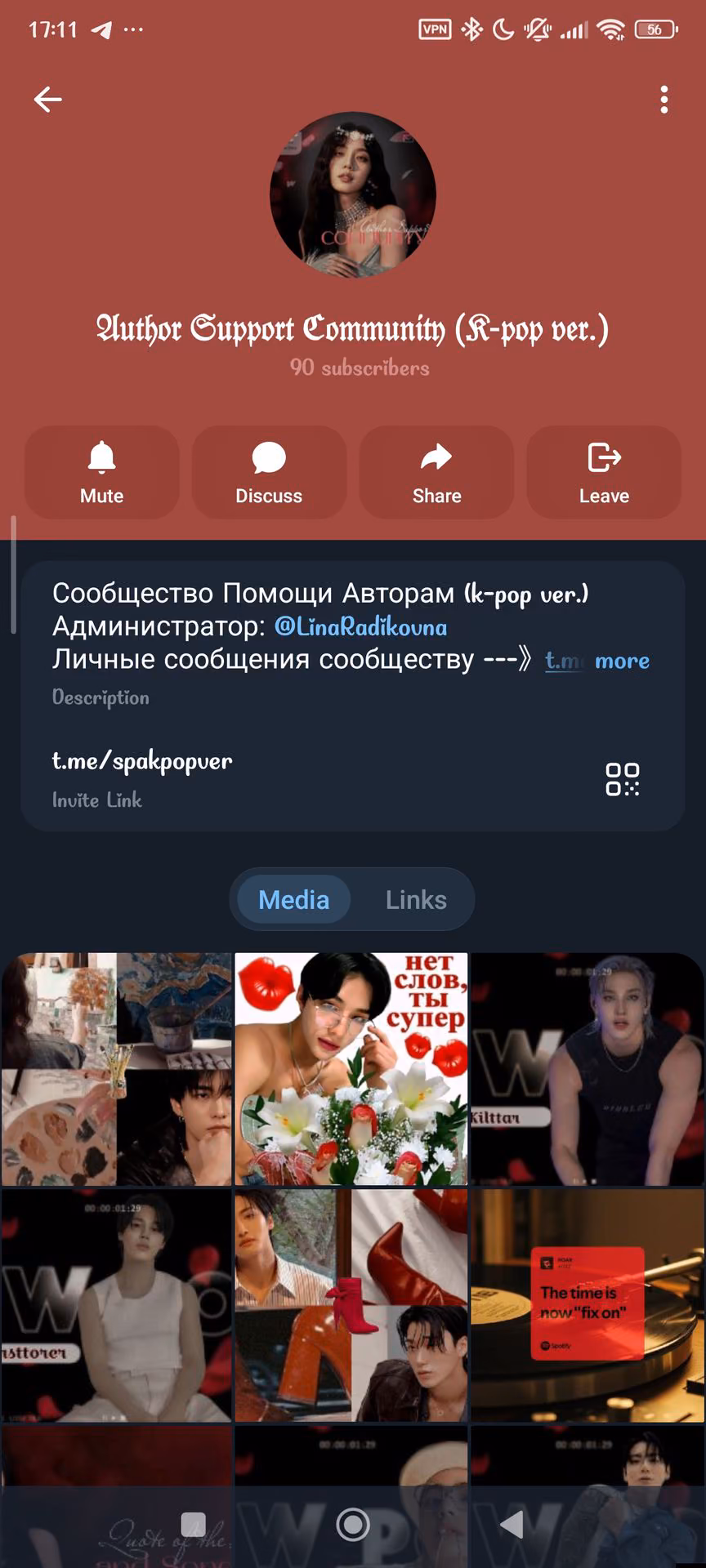The width and height of the screenshot is (706, 1568).
Task: Open the art supplies collage tile
Action: pos(116,1068)
